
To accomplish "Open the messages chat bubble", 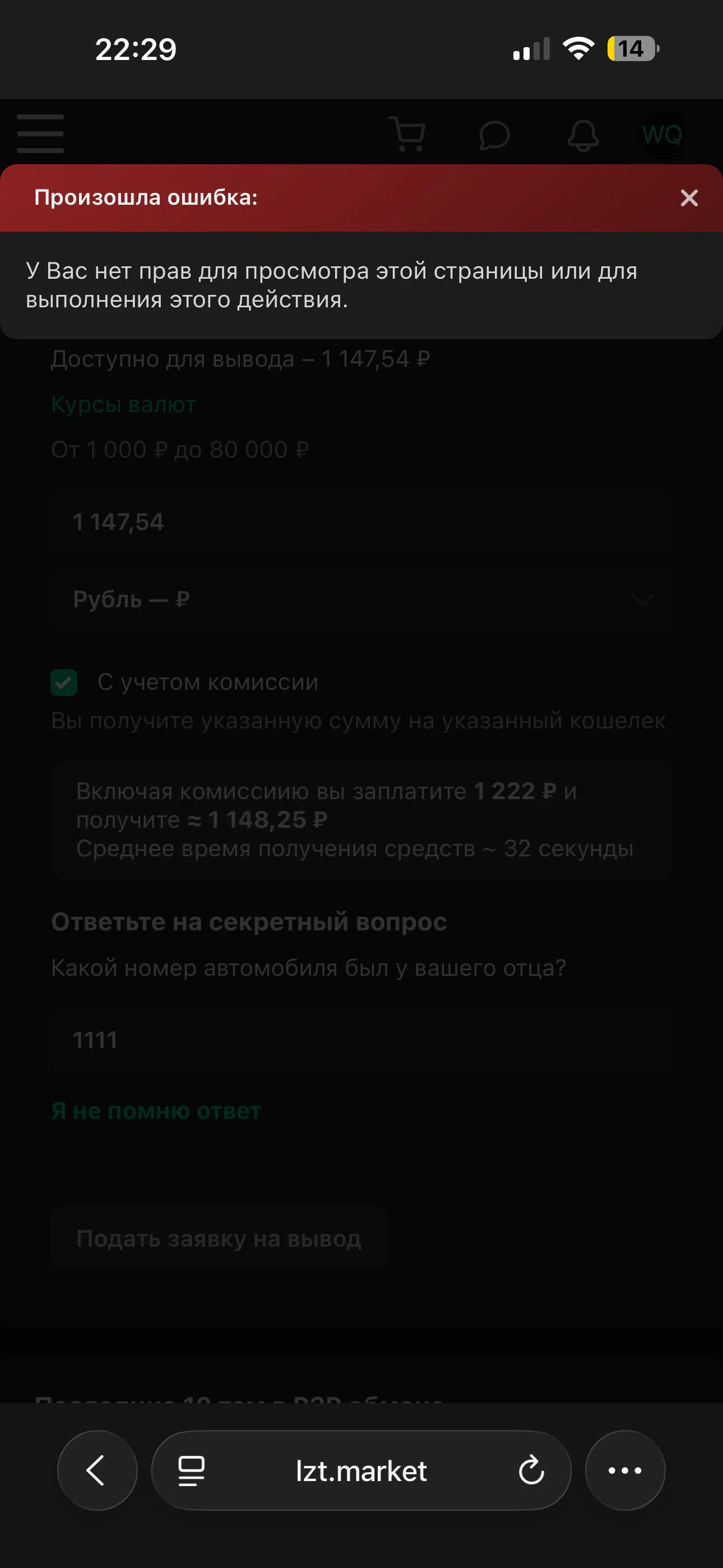I will pos(494,135).
